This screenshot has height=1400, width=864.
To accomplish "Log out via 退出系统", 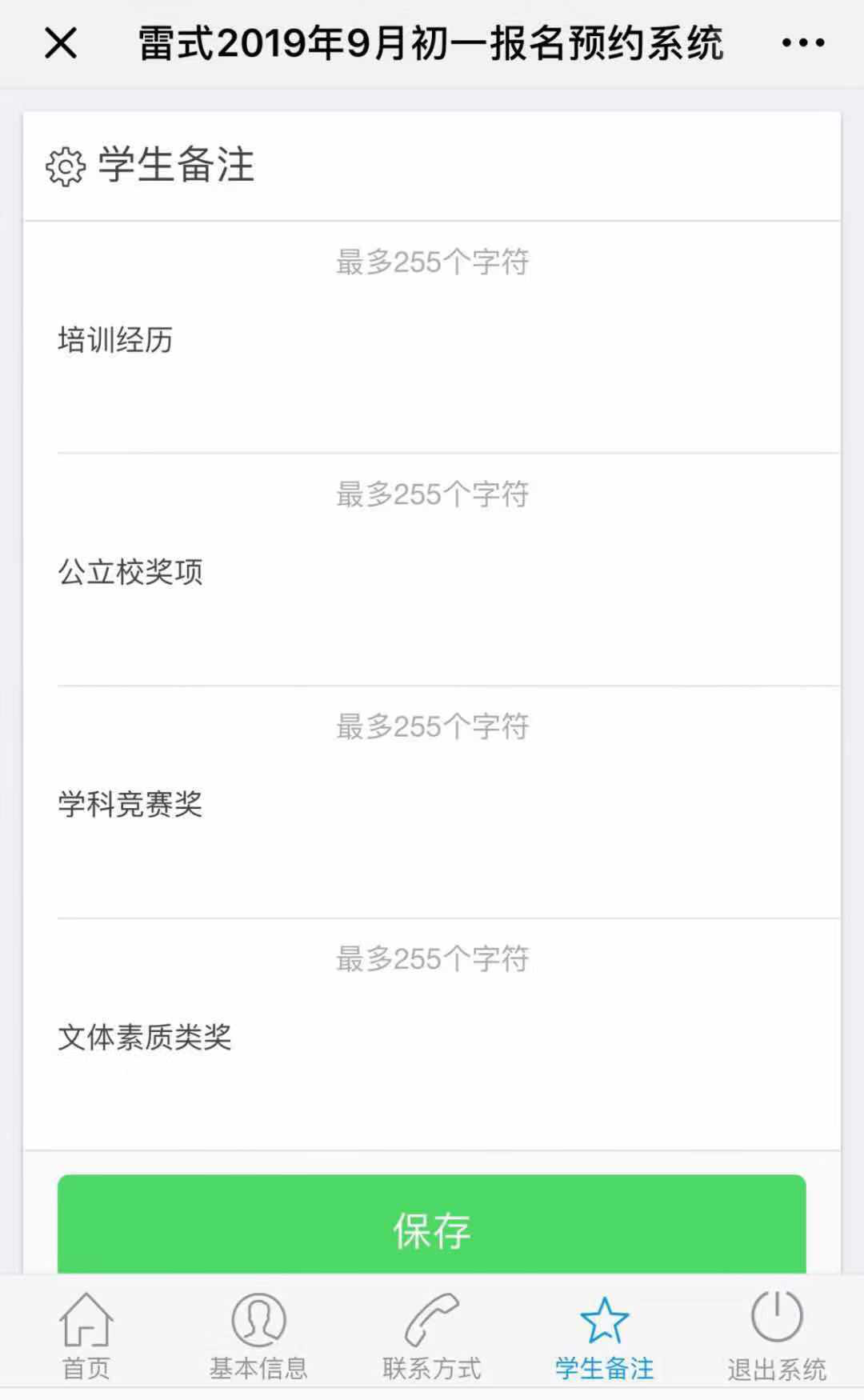I will tap(776, 1336).
